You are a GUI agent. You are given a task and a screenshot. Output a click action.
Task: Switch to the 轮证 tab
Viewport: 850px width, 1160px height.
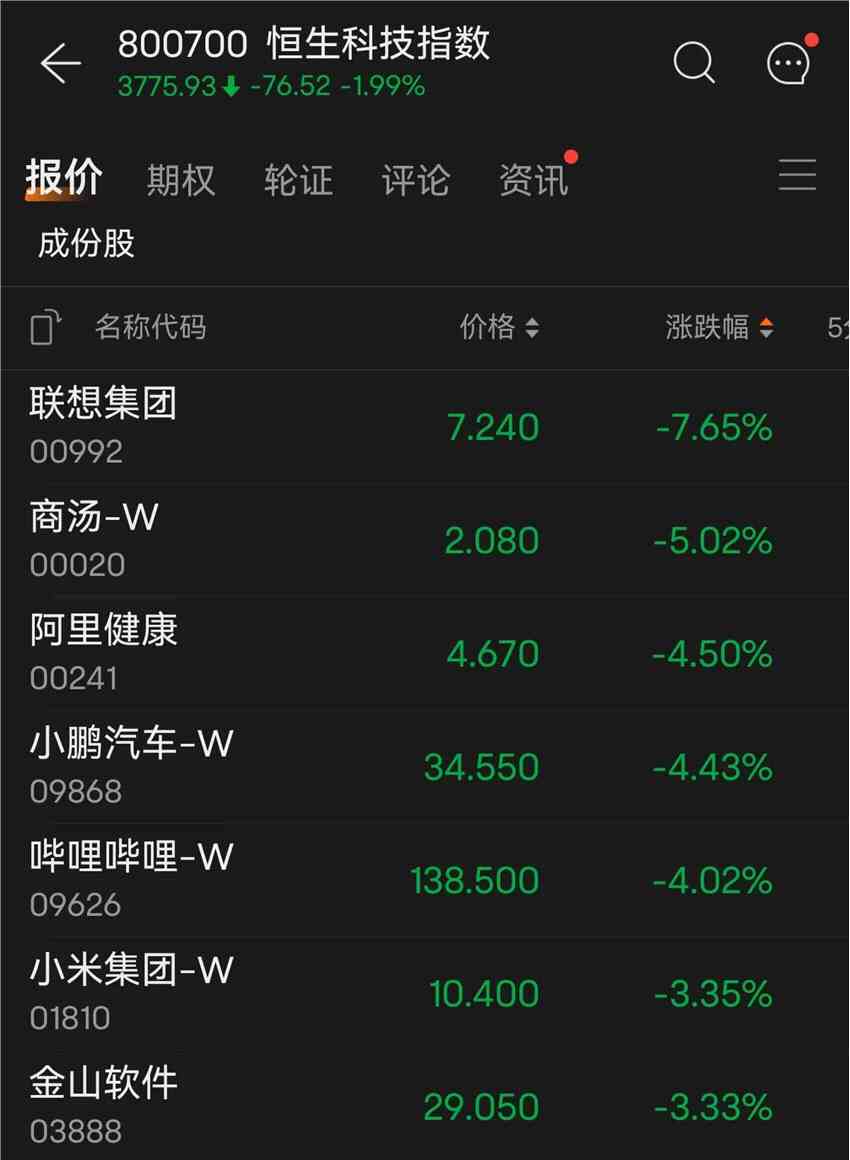tap(298, 180)
